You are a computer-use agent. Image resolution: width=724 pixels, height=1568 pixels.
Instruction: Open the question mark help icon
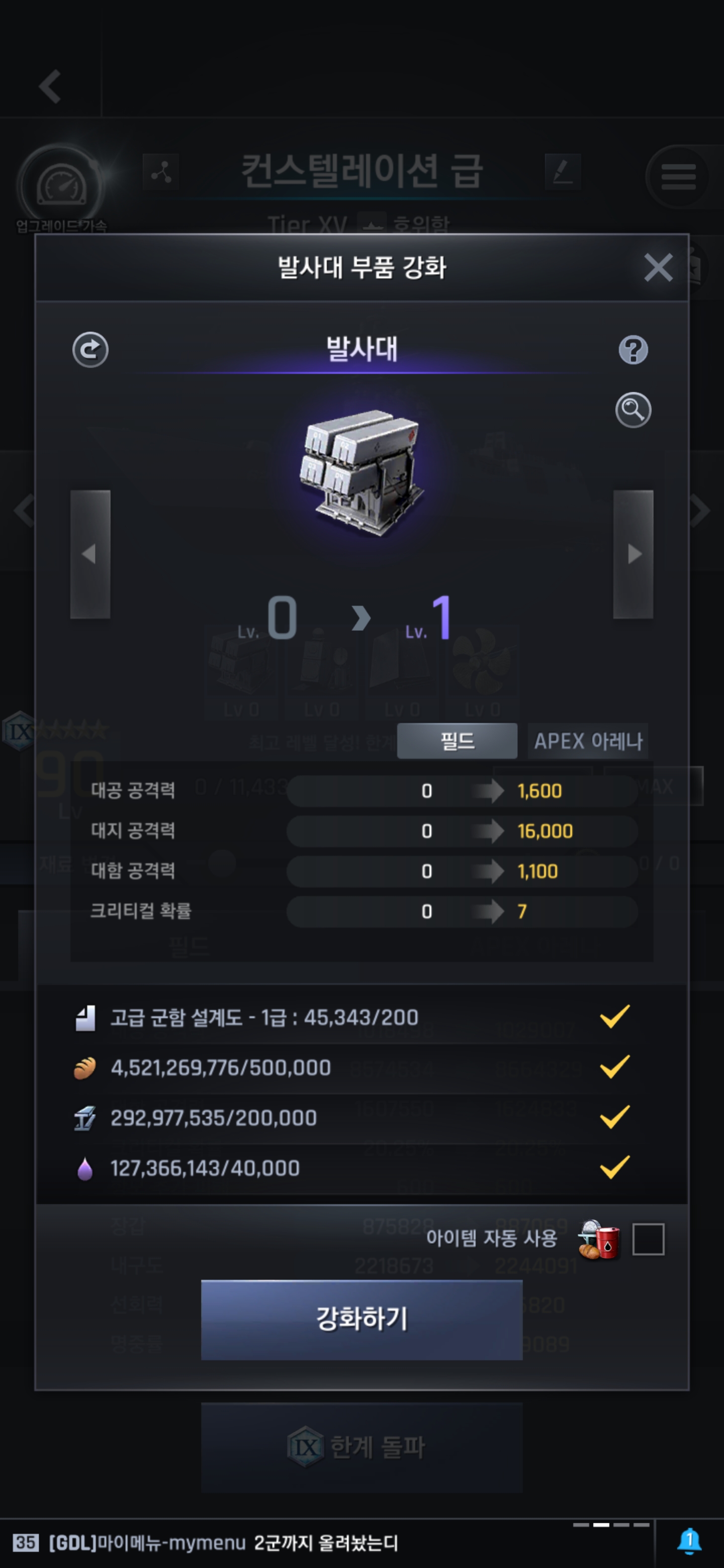pos(632,350)
